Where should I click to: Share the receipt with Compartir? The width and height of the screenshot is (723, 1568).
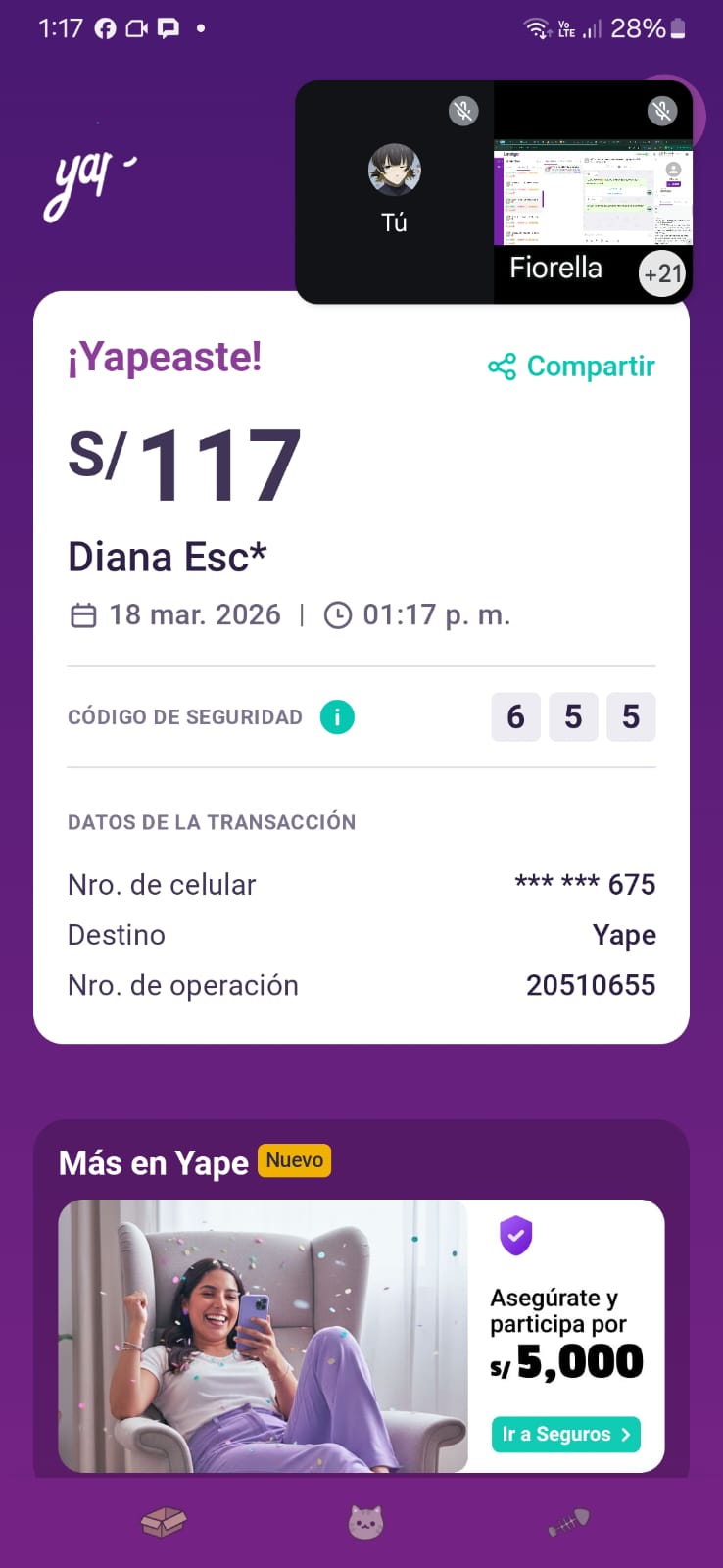tap(572, 367)
